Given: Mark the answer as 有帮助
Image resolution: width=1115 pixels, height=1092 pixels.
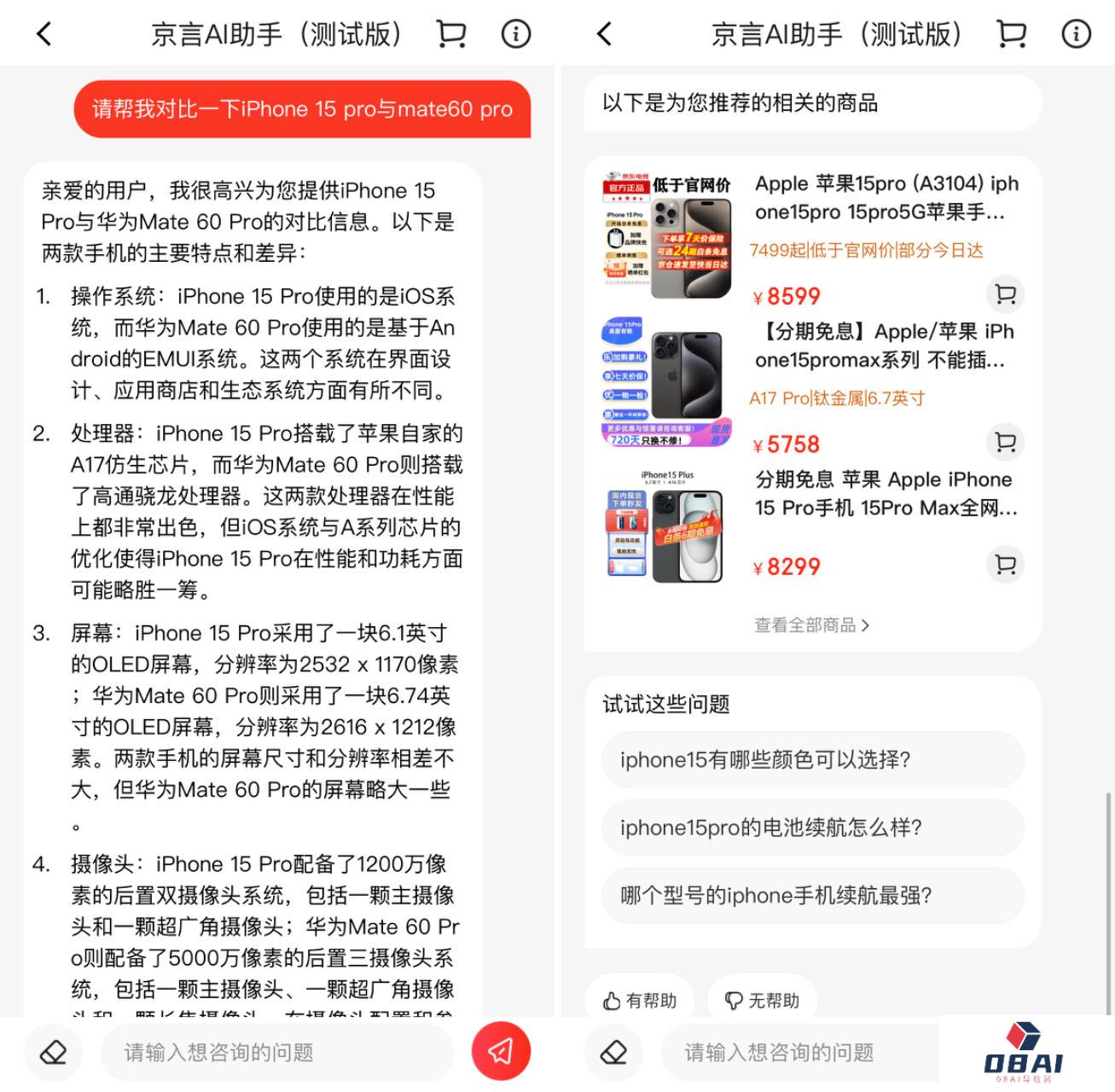Looking at the screenshot, I should pos(640,1001).
